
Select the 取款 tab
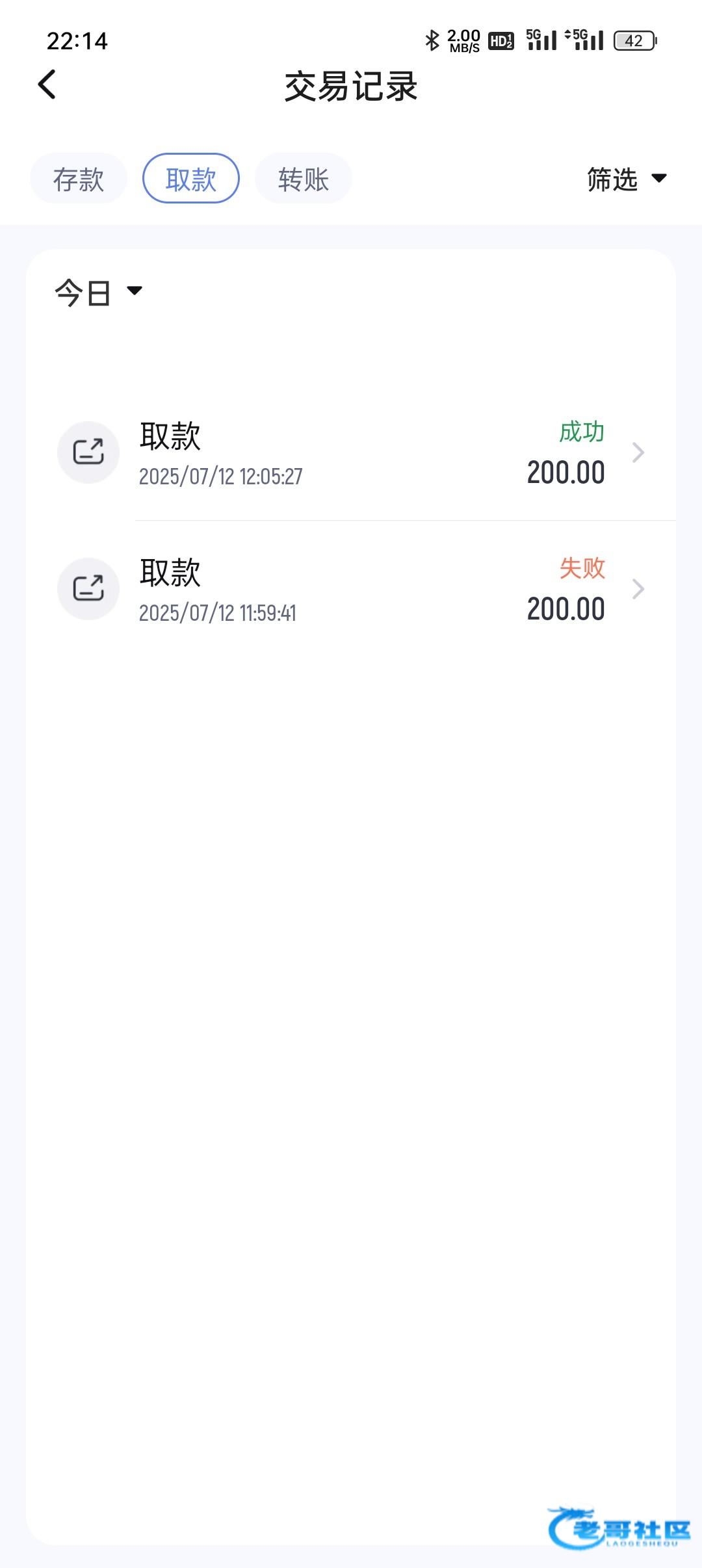tap(191, 179)
